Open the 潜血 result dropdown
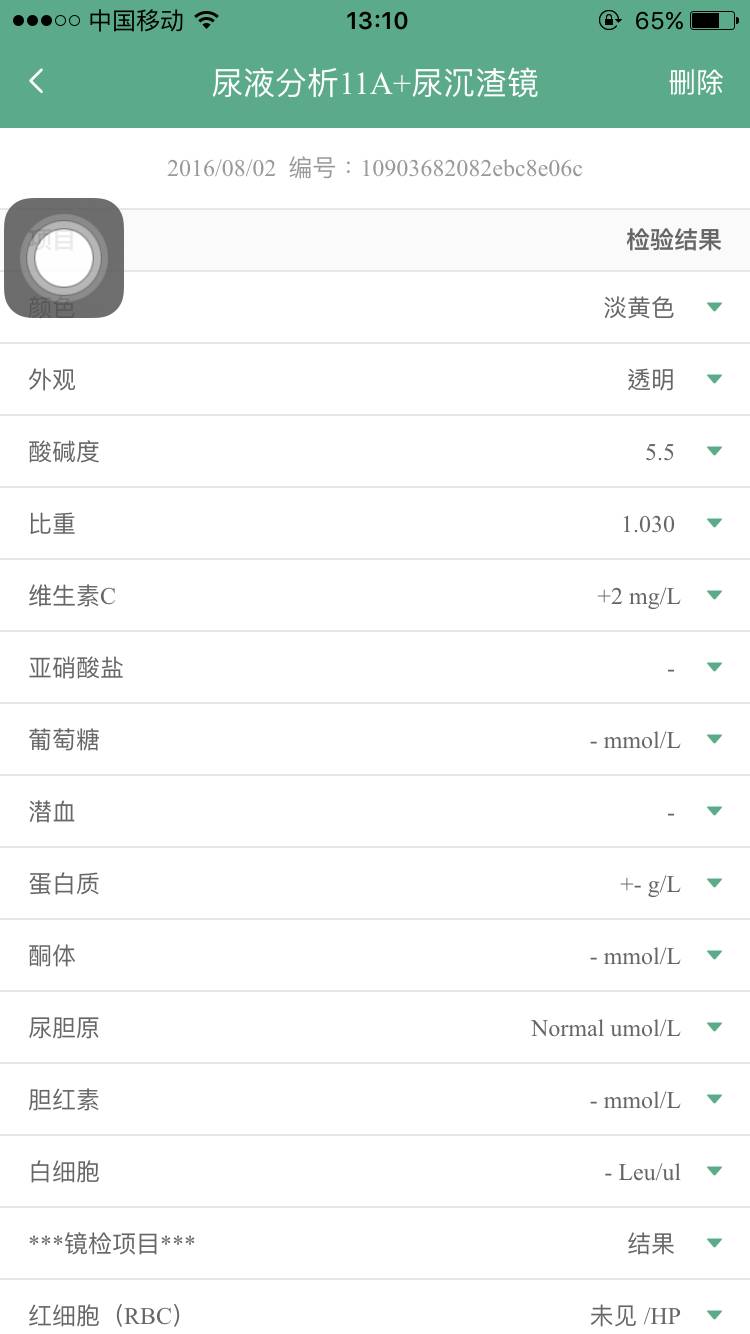The image size is (750, 1334). (714, 811)
